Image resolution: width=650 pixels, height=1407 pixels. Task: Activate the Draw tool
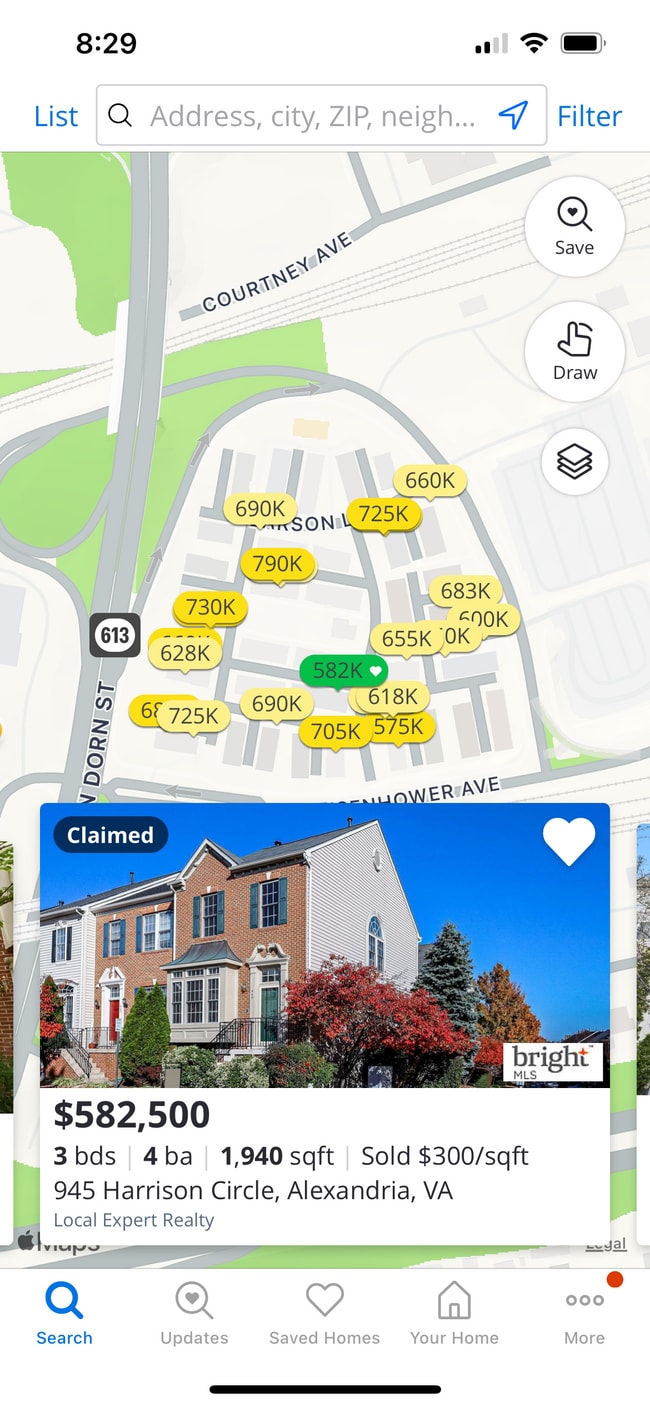click(x=574, y=351)
